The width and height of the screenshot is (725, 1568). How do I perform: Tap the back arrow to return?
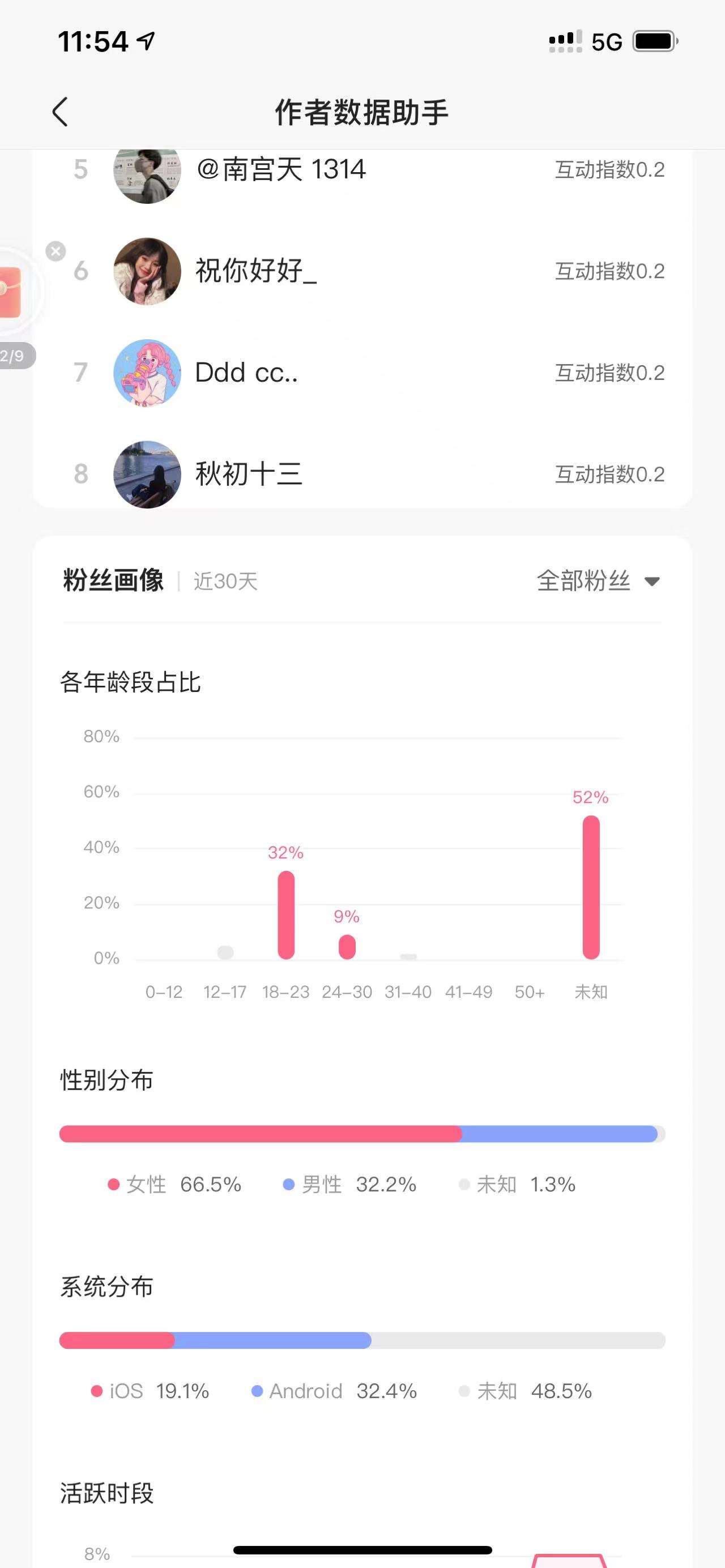[x=59, y=113]
